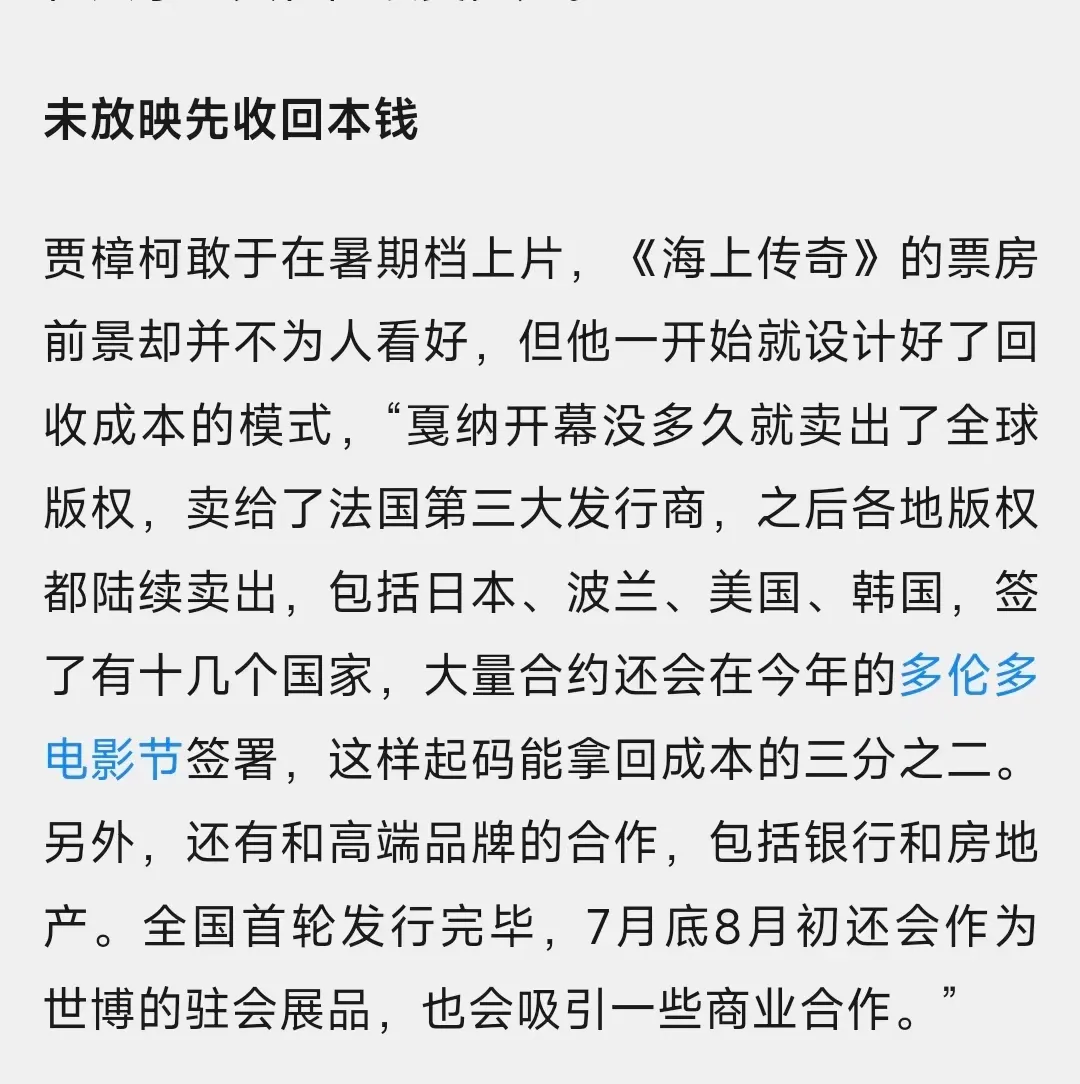Open the blue 多伦多电影节 link
Viewport: 1080px width, 1084px height.
(968, 675)
